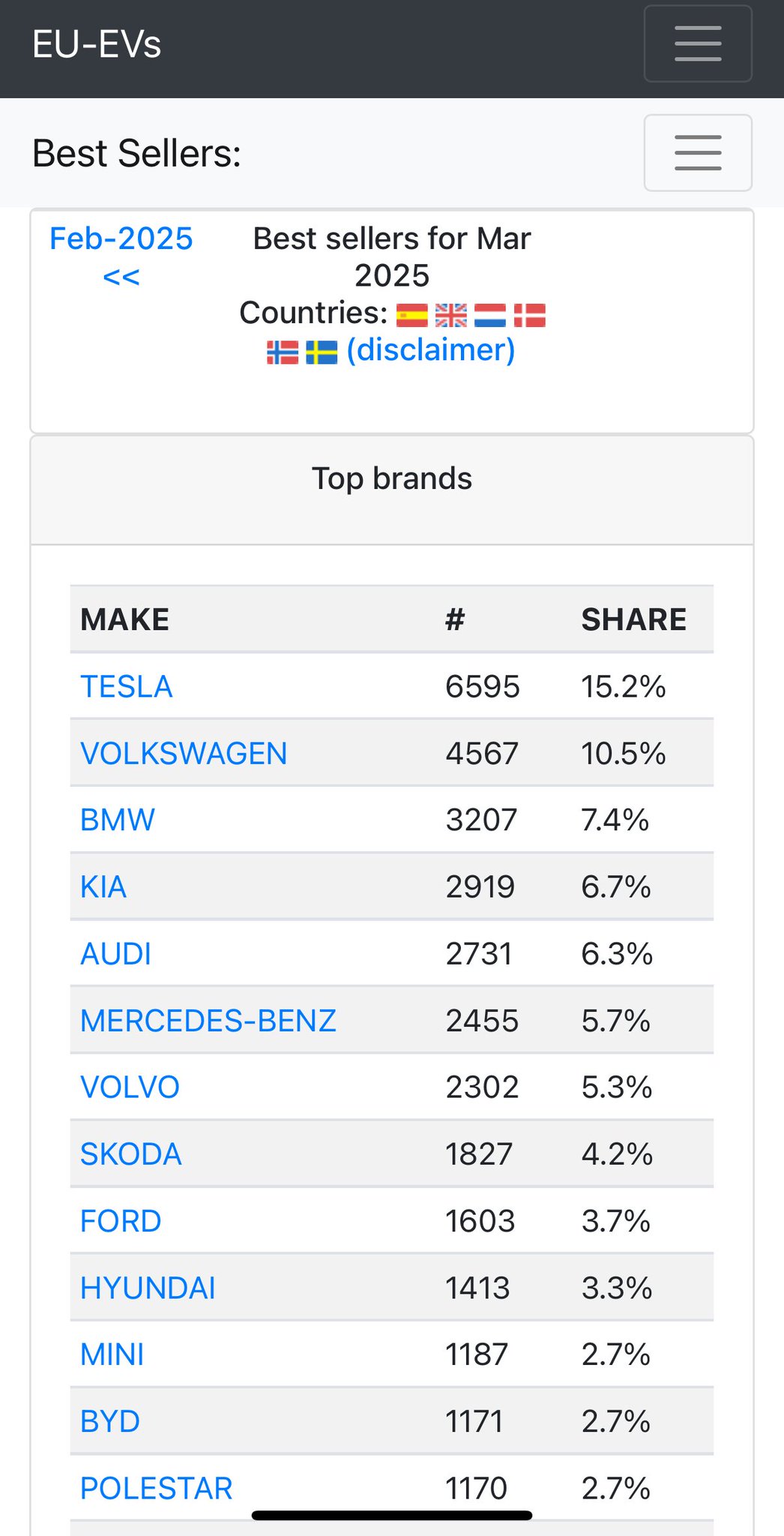Image resolution: width=784 pixels, height=1536 pixels.
Task: Open POLESTAR brand details
Action: click(157, 1488)
